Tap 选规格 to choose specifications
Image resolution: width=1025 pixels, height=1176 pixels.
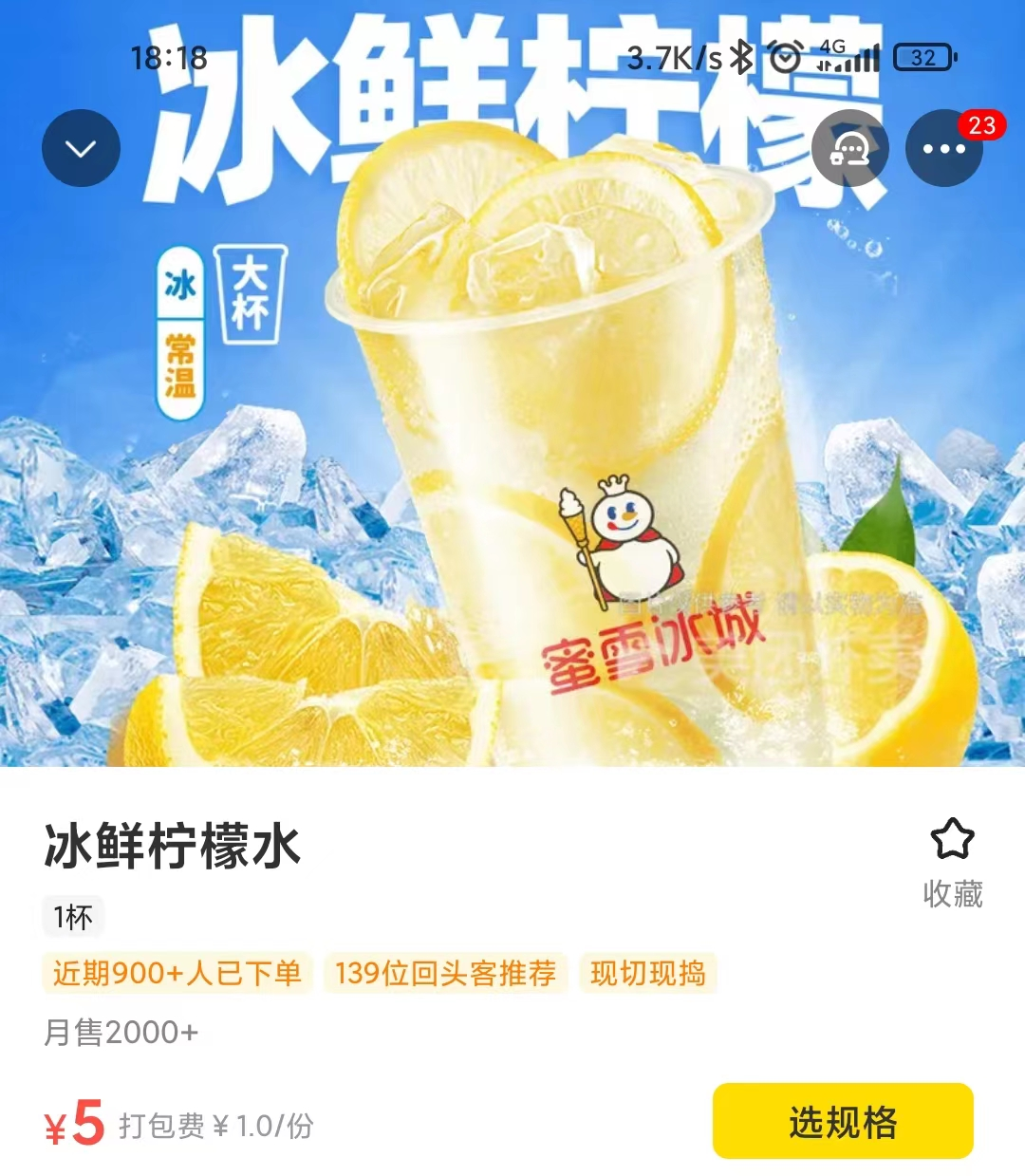tap(843, 1121)
